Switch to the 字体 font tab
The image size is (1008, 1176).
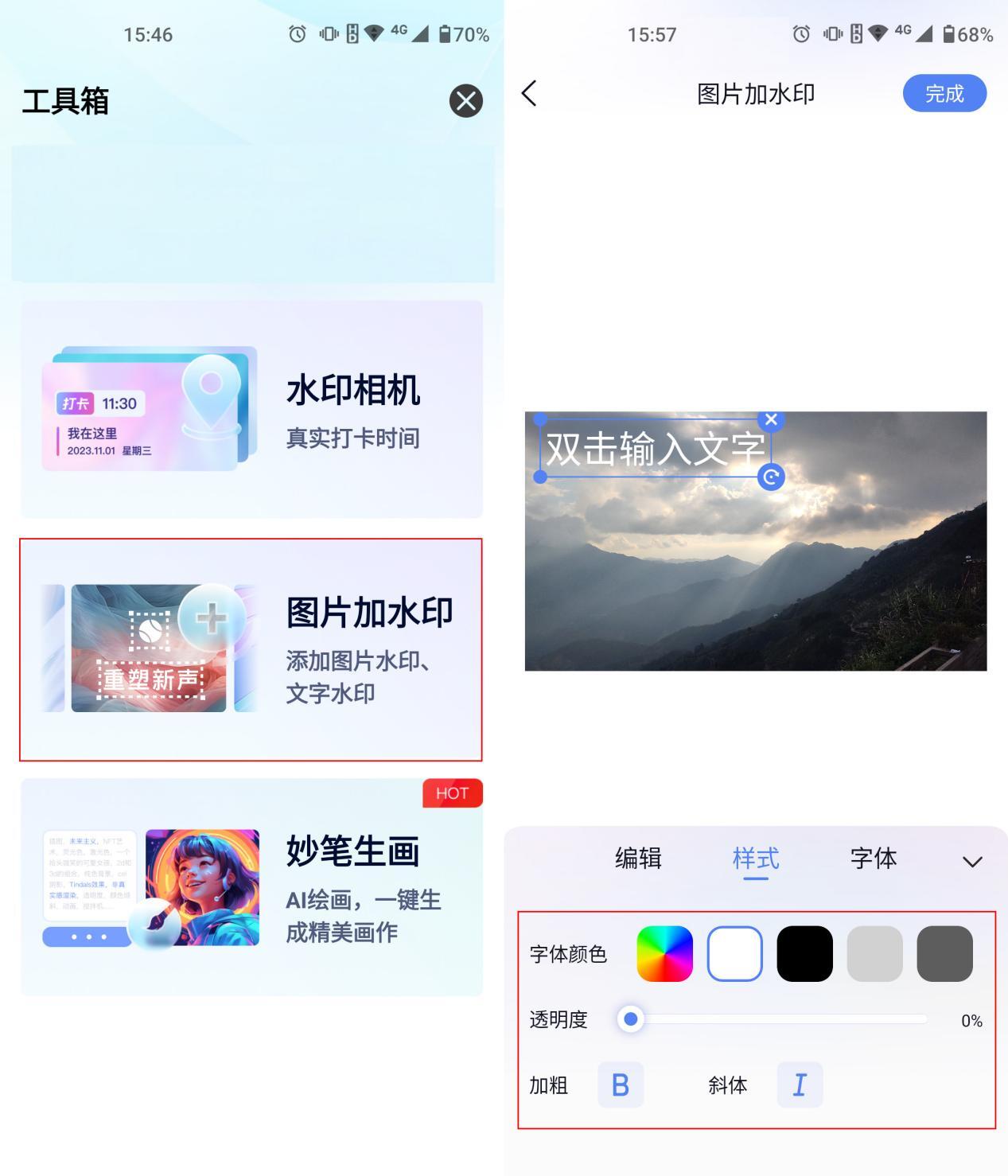(873, 859)
